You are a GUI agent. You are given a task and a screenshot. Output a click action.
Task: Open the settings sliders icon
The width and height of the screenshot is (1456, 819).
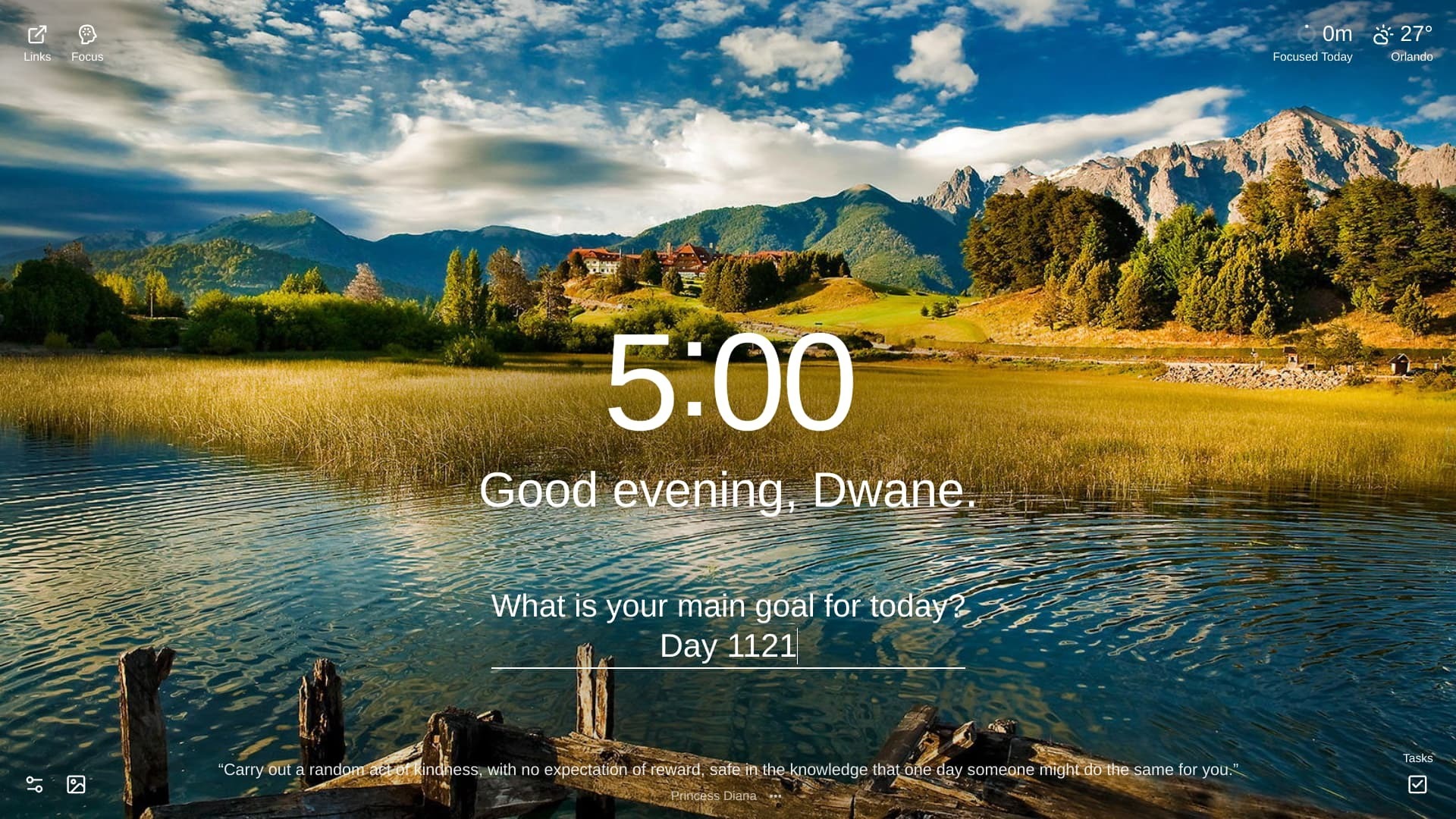tap(34, 784)
